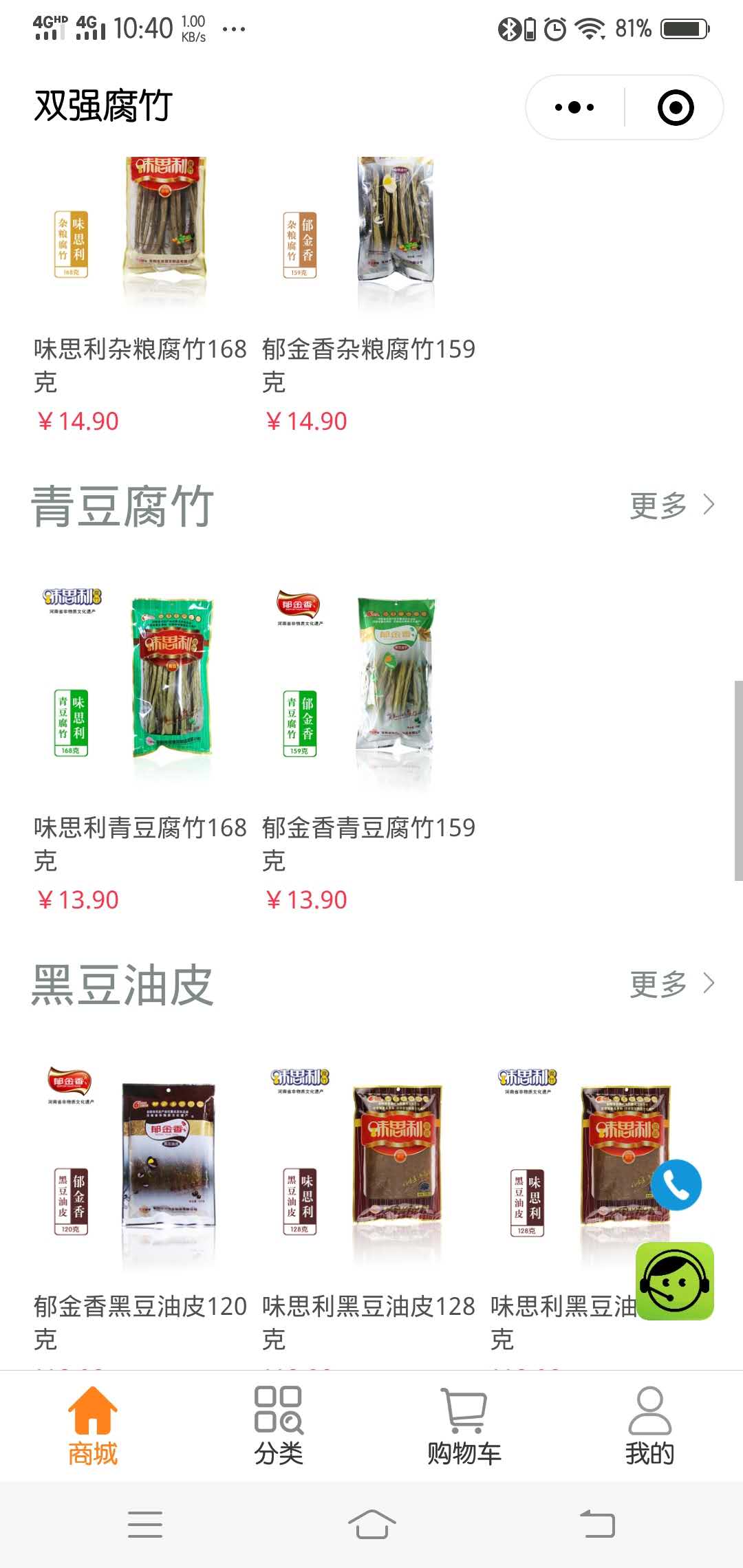Screen dimensions: 743x1568
Task: Open the 购物车 tab
Action: pos(464,1426)
